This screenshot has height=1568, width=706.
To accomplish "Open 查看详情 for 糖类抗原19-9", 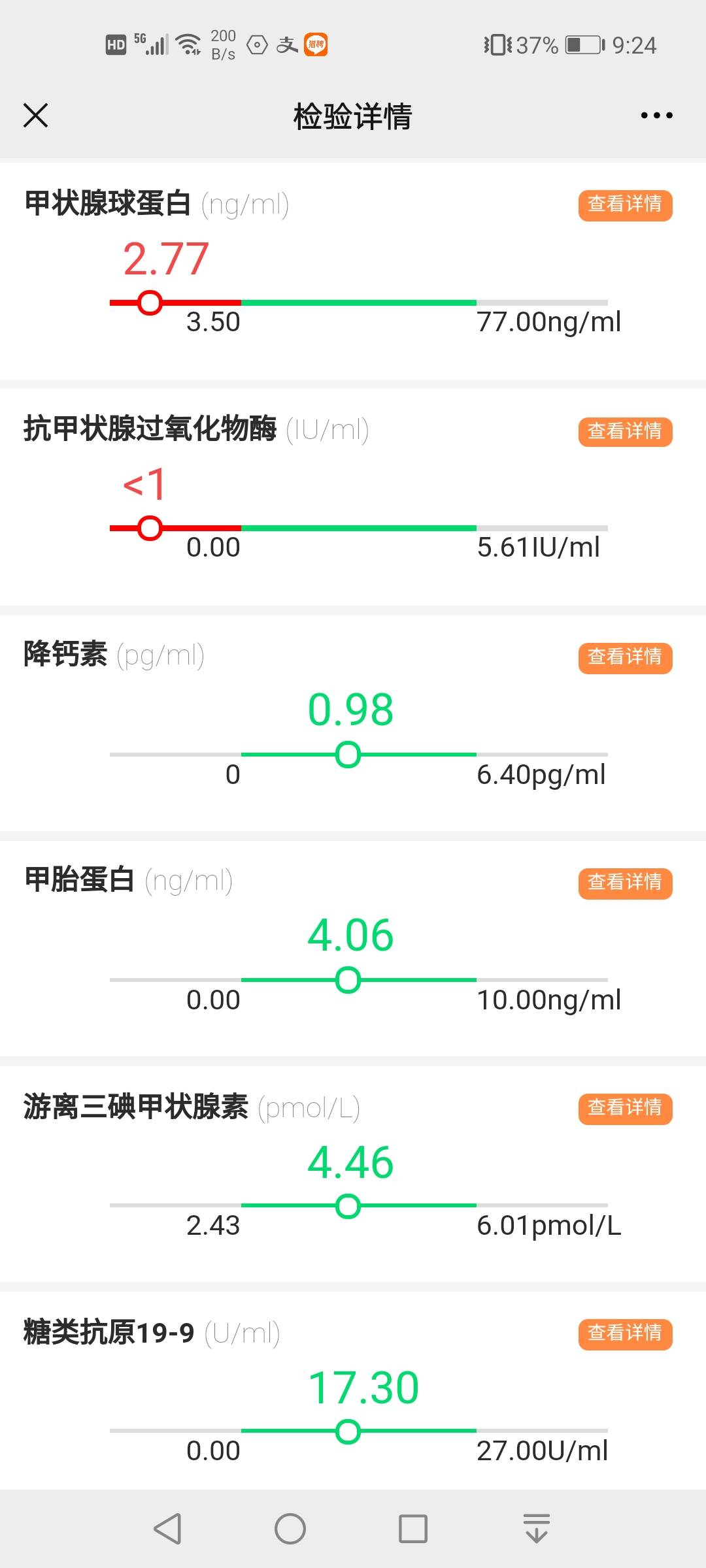I will pyautogui.click(x=624, y=1333).
